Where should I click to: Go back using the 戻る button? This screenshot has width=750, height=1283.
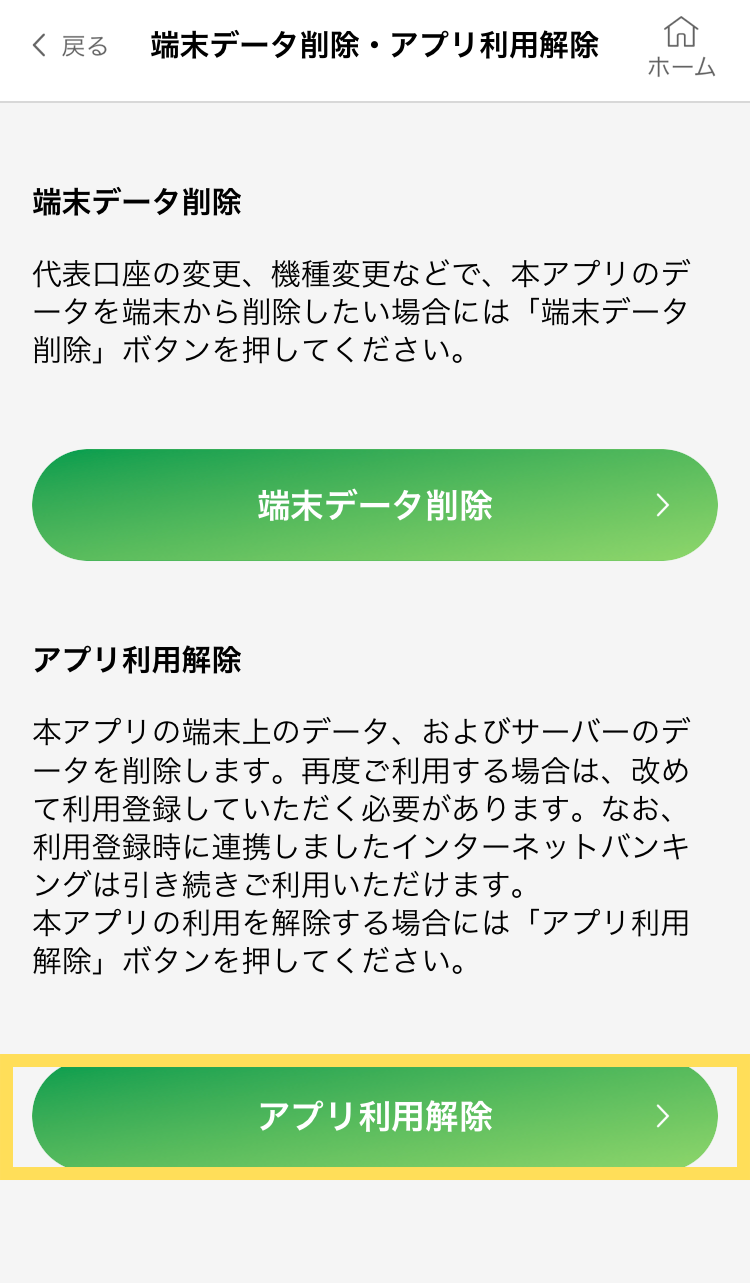tap(70, 46)
